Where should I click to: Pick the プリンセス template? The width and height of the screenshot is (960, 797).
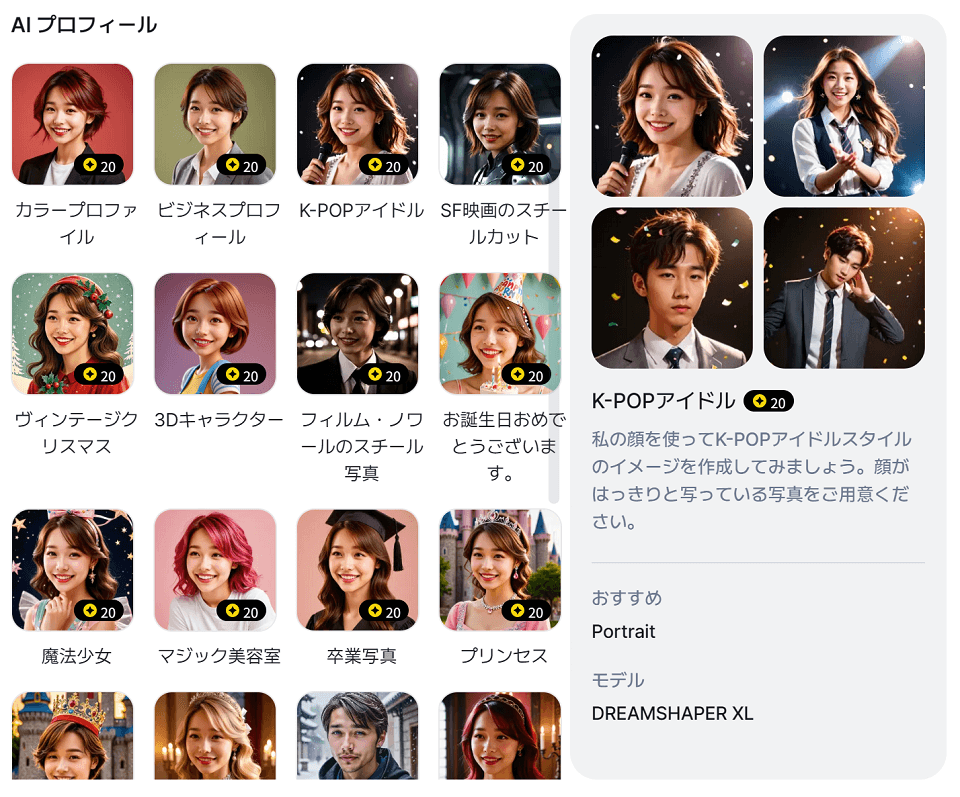tap(500, 570)
